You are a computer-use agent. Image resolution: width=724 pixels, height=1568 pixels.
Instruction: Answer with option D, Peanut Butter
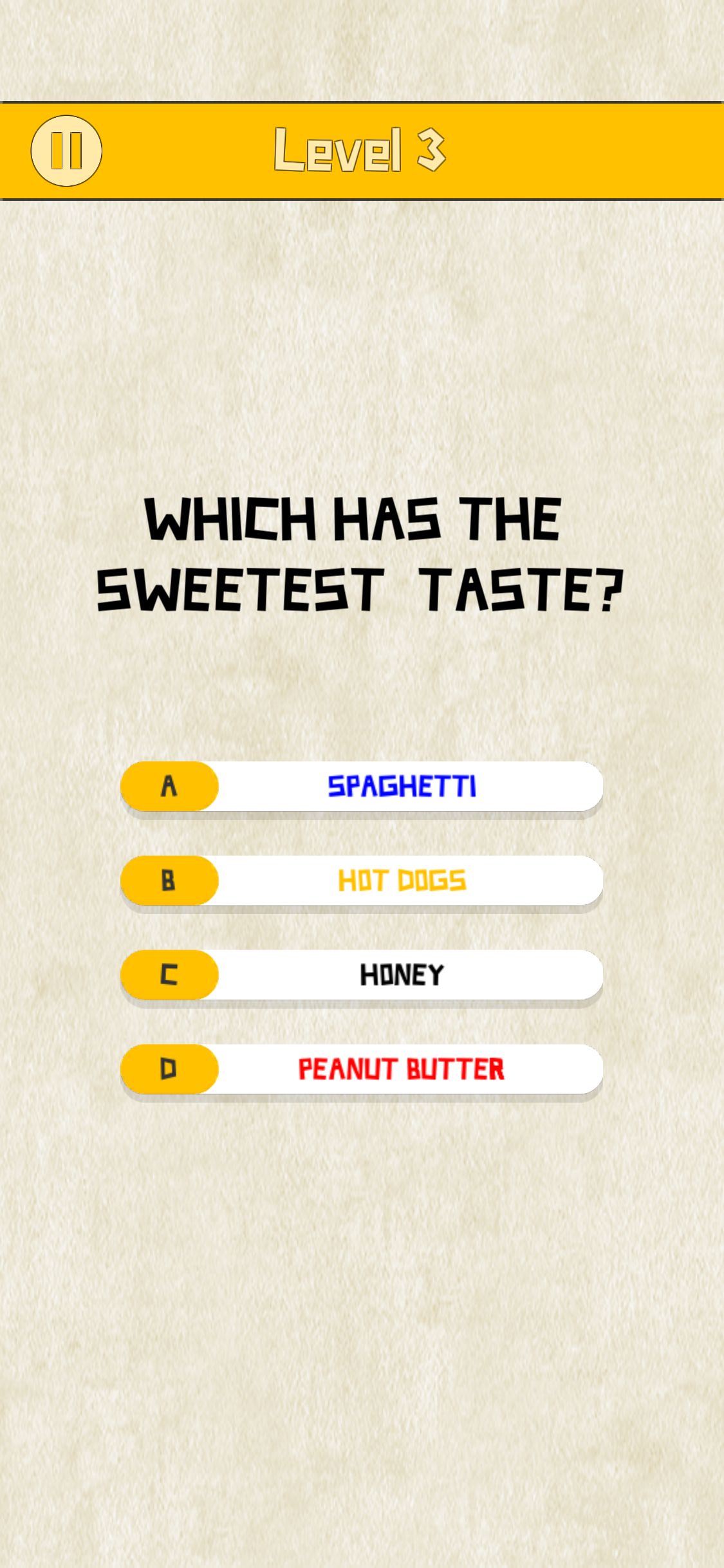click(x=362, y=1069)
